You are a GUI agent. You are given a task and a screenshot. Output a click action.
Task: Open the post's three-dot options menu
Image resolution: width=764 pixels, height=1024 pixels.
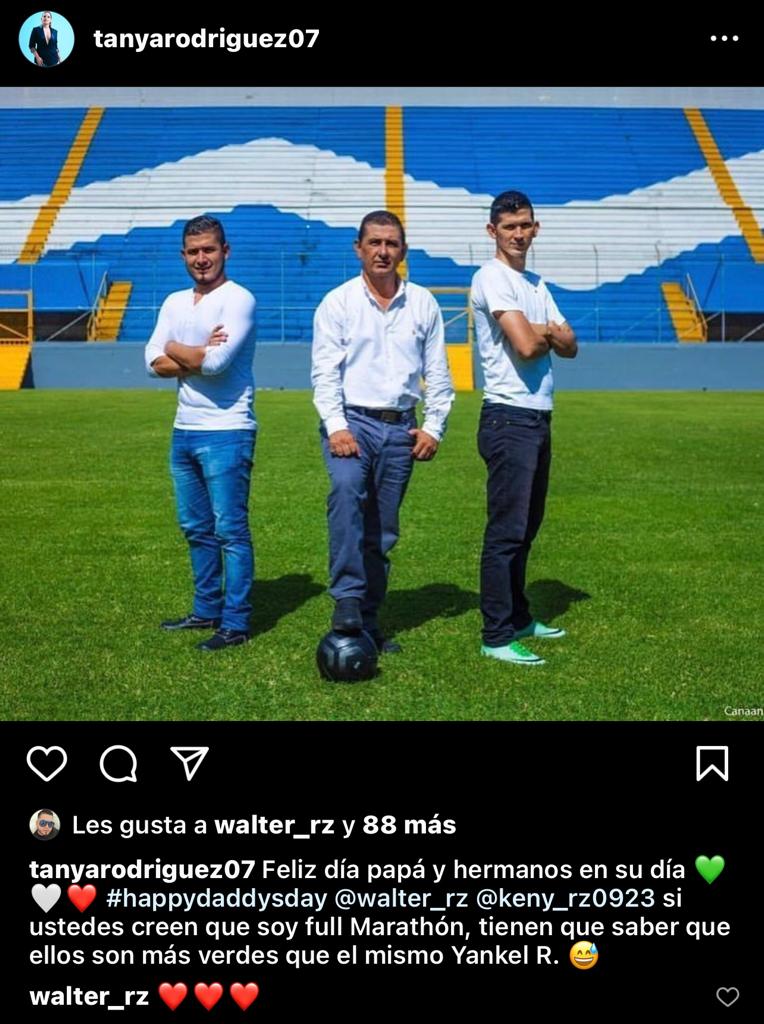click(x=724, y=39)
